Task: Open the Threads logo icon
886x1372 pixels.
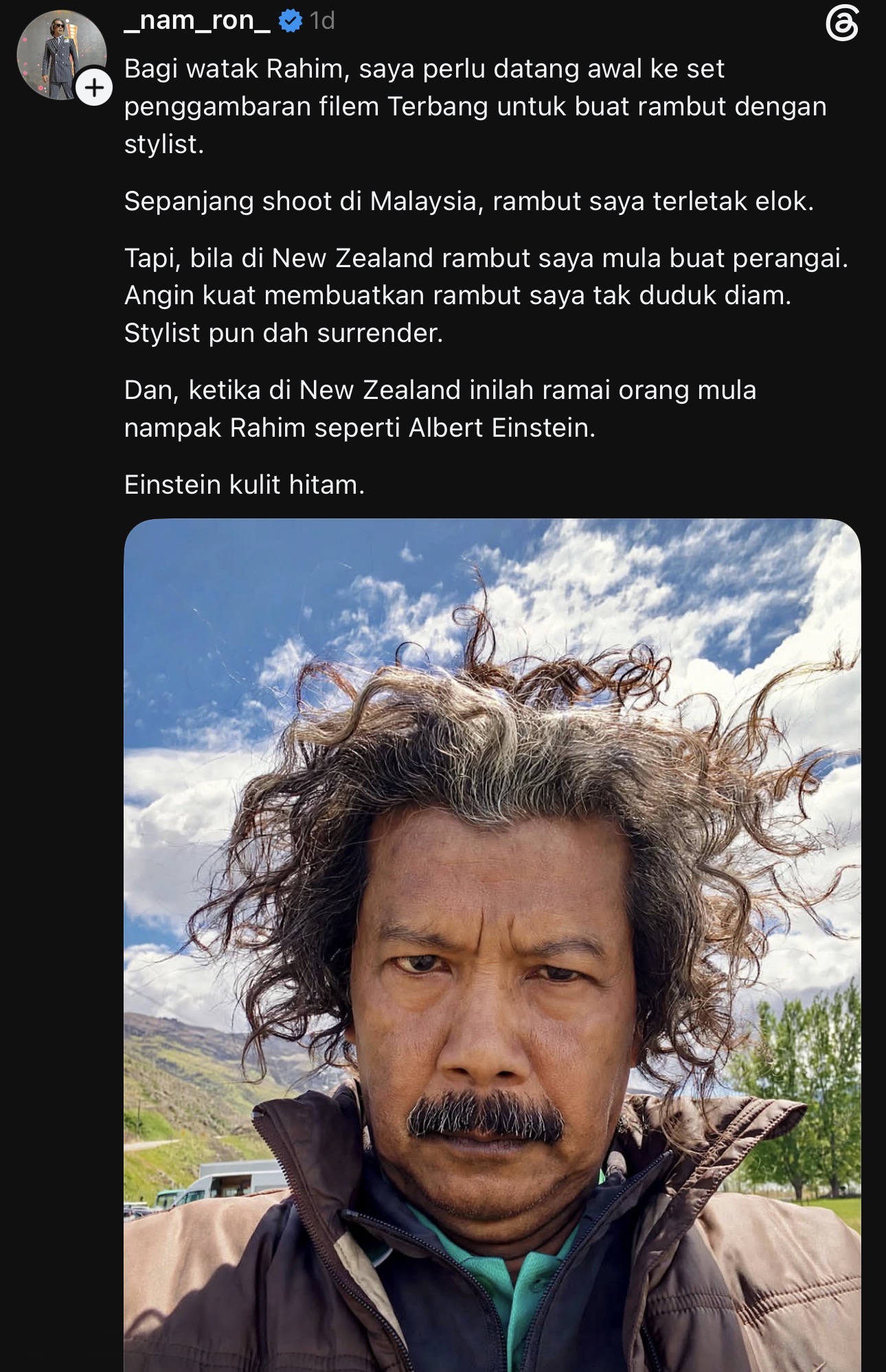Action: (x=842, y=25)
